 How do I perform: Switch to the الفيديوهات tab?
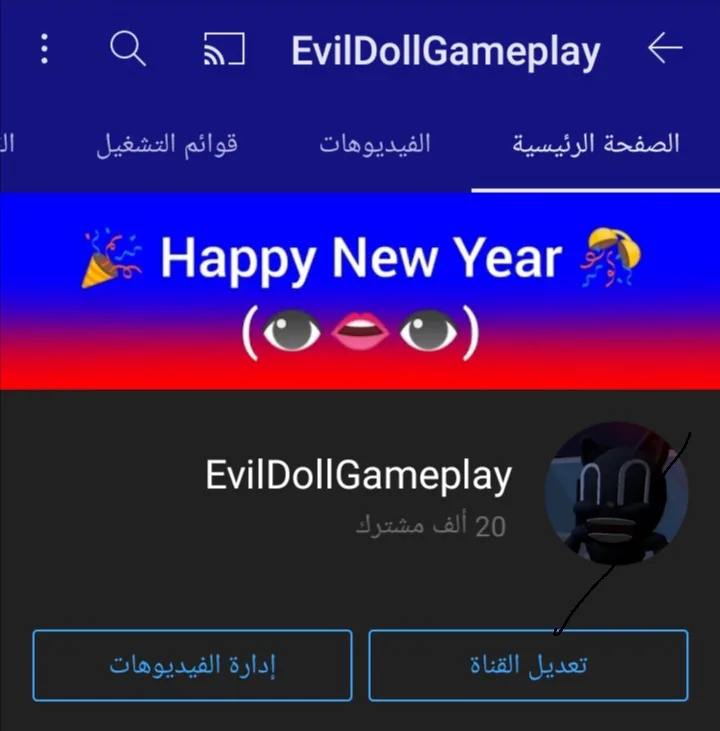375,144
